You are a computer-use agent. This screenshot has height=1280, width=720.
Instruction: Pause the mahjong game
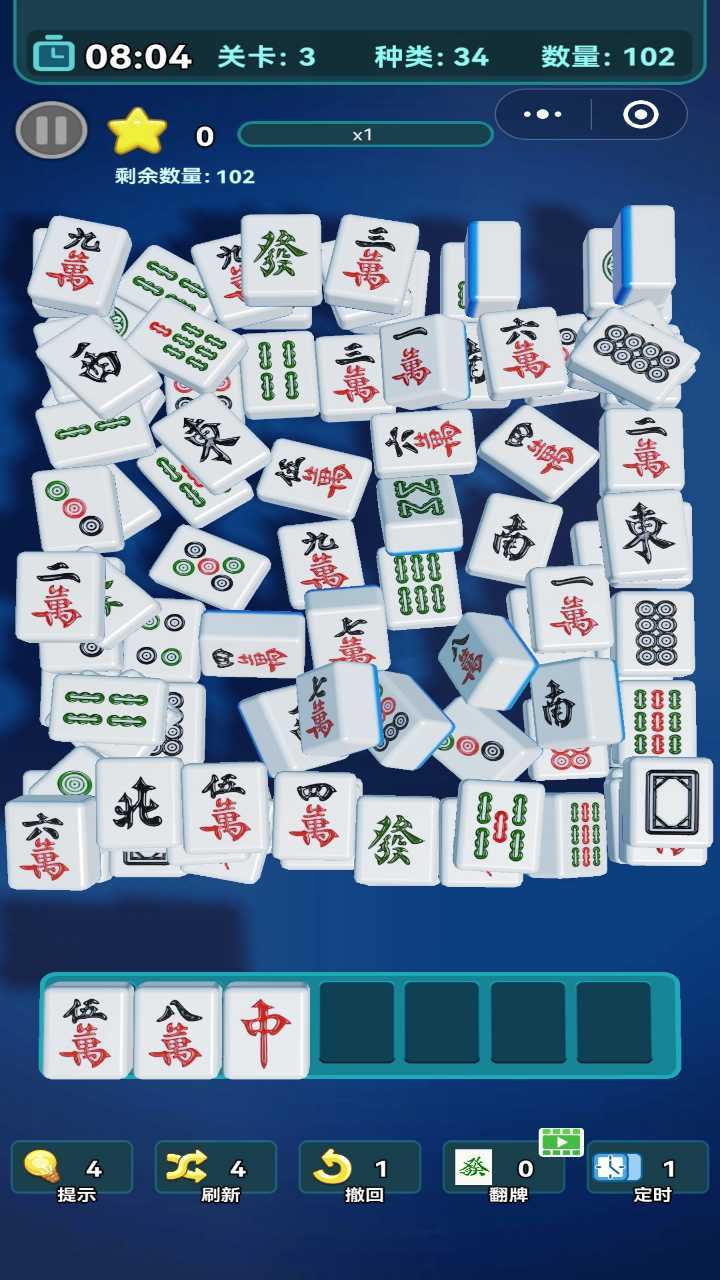point(51,130)
